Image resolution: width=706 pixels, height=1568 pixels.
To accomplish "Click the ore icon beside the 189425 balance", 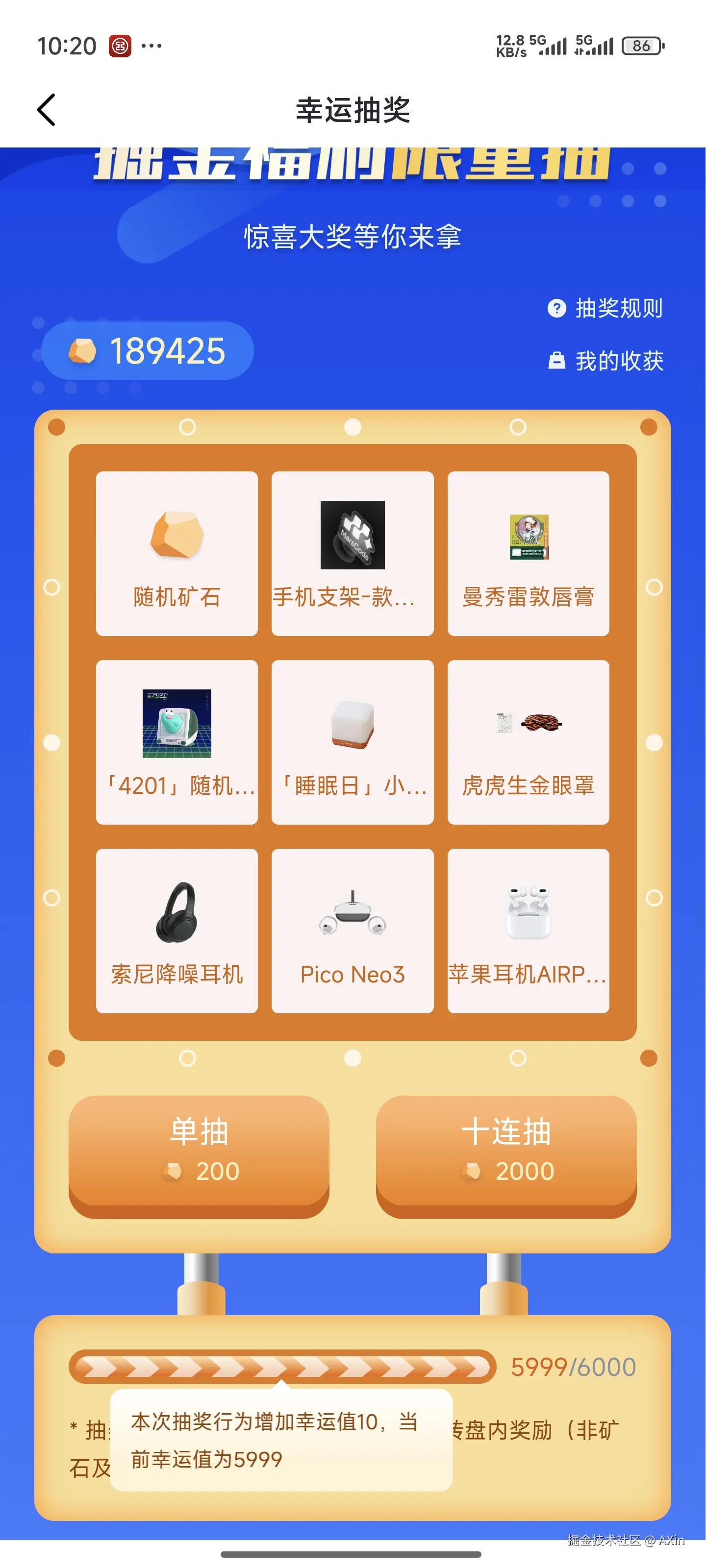I will click(x=84, y=351).
